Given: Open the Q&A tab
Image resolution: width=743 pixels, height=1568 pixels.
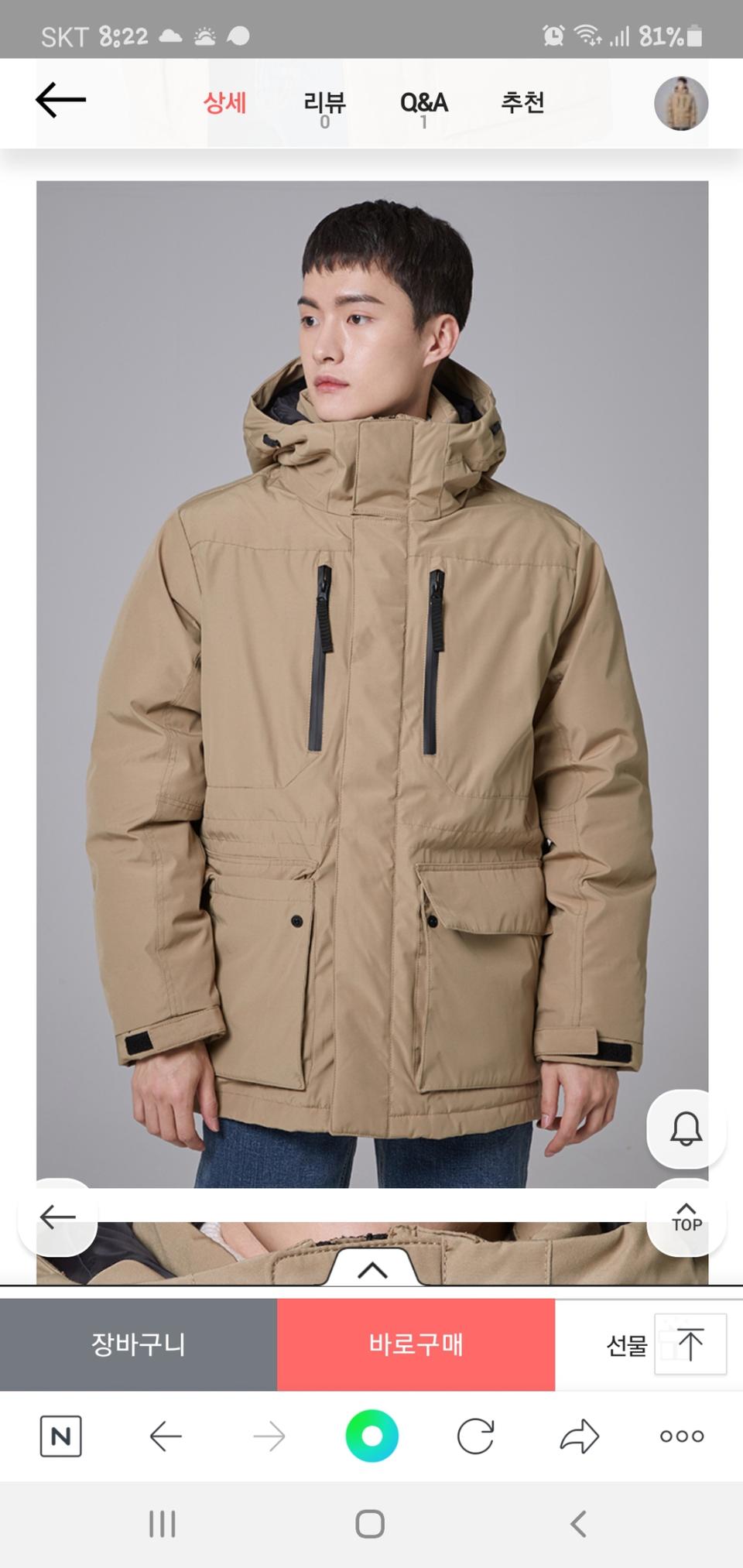Looking at the screenshot, I should tap(423, 104).
